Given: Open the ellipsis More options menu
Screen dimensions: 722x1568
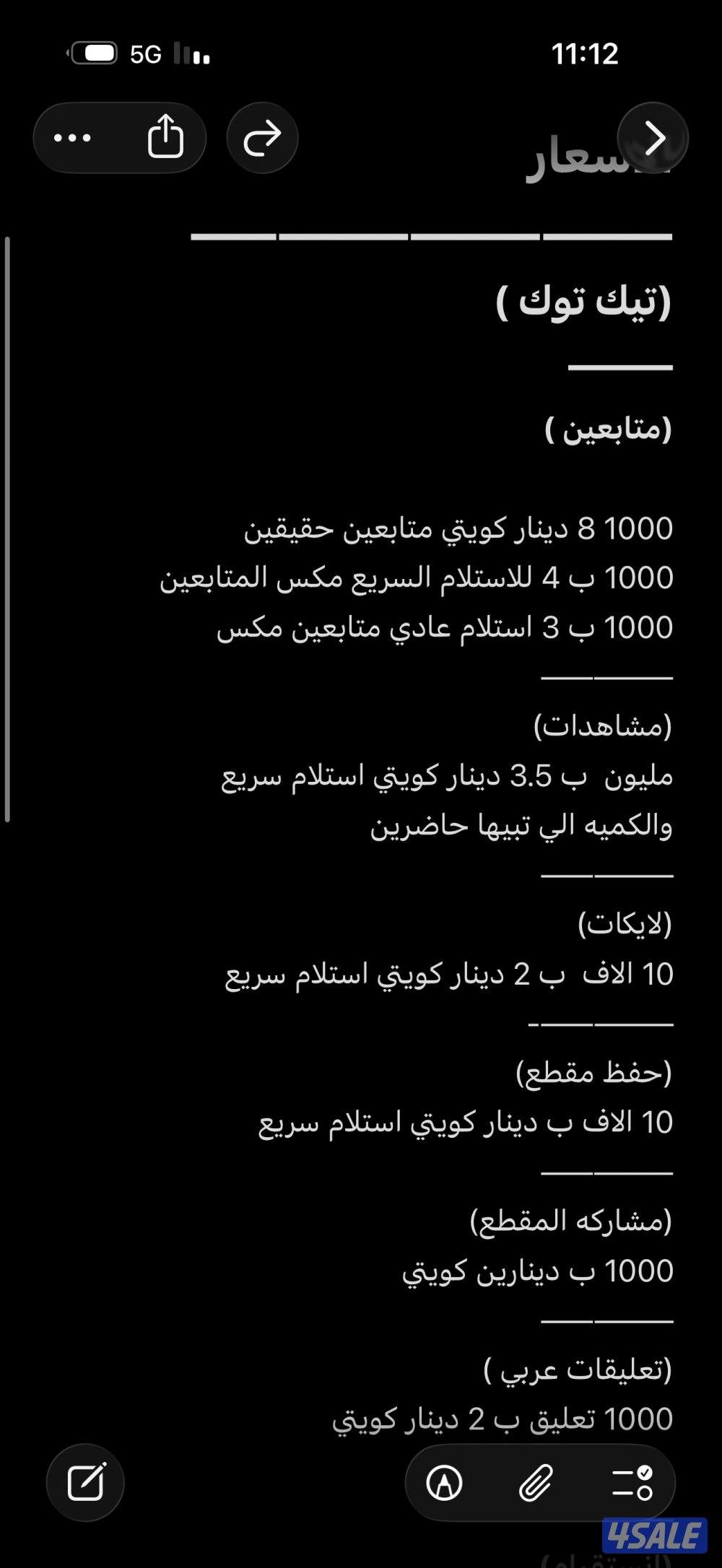Looking at the screenshot, I should [73, 137].
